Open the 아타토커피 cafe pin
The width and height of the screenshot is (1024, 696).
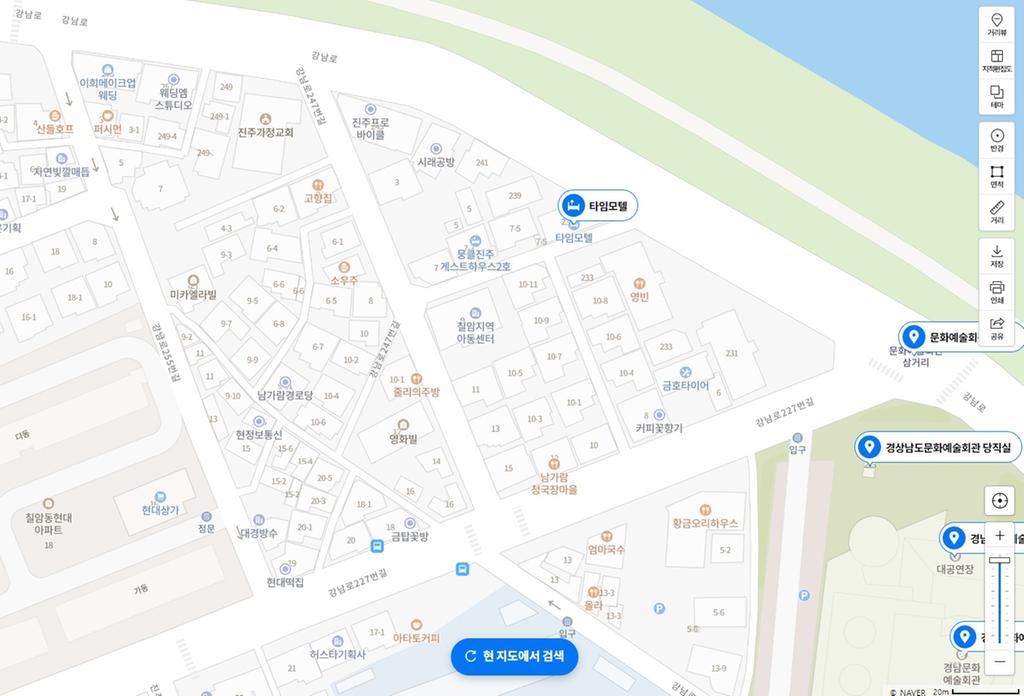point(417,624)
